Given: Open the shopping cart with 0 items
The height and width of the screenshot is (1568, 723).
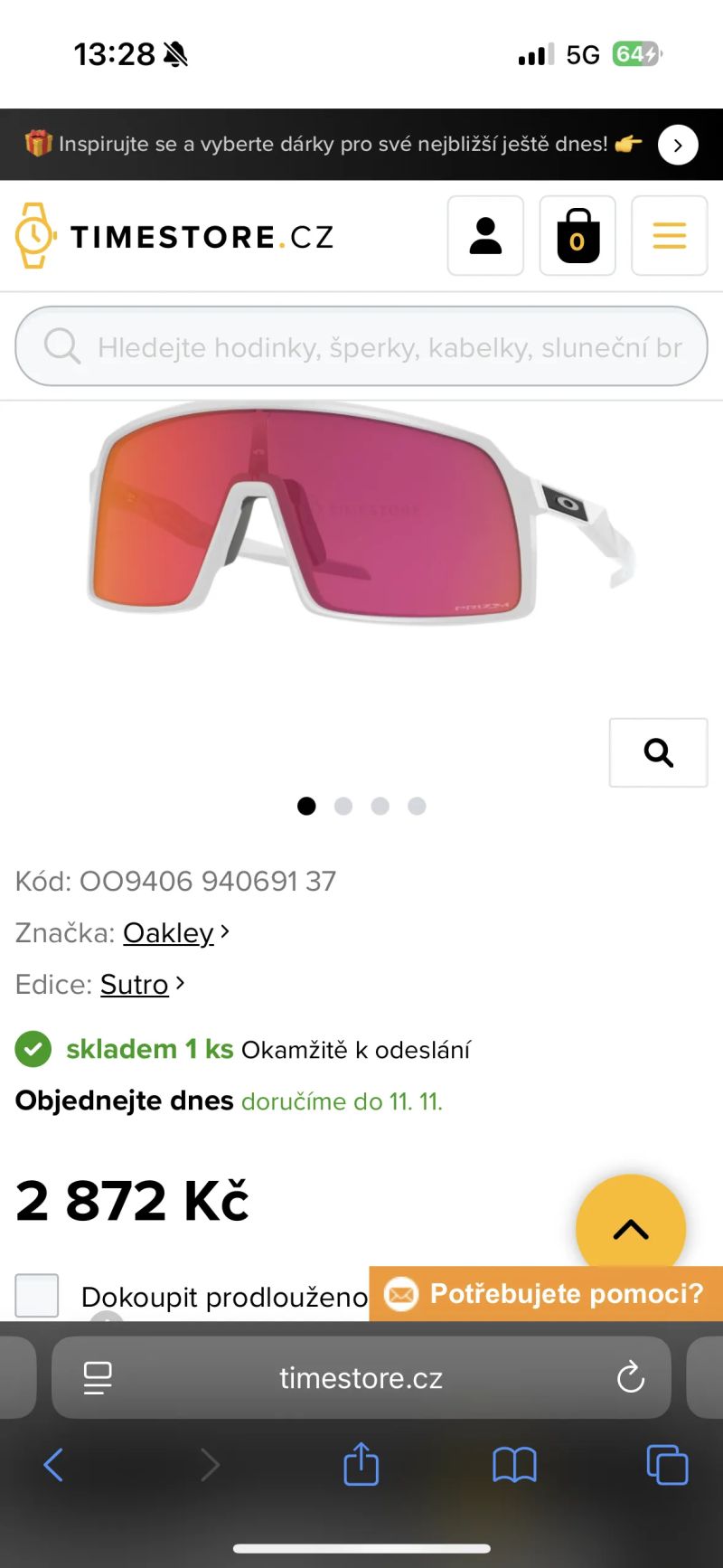Looking at the screenshot, I should 577,236.
